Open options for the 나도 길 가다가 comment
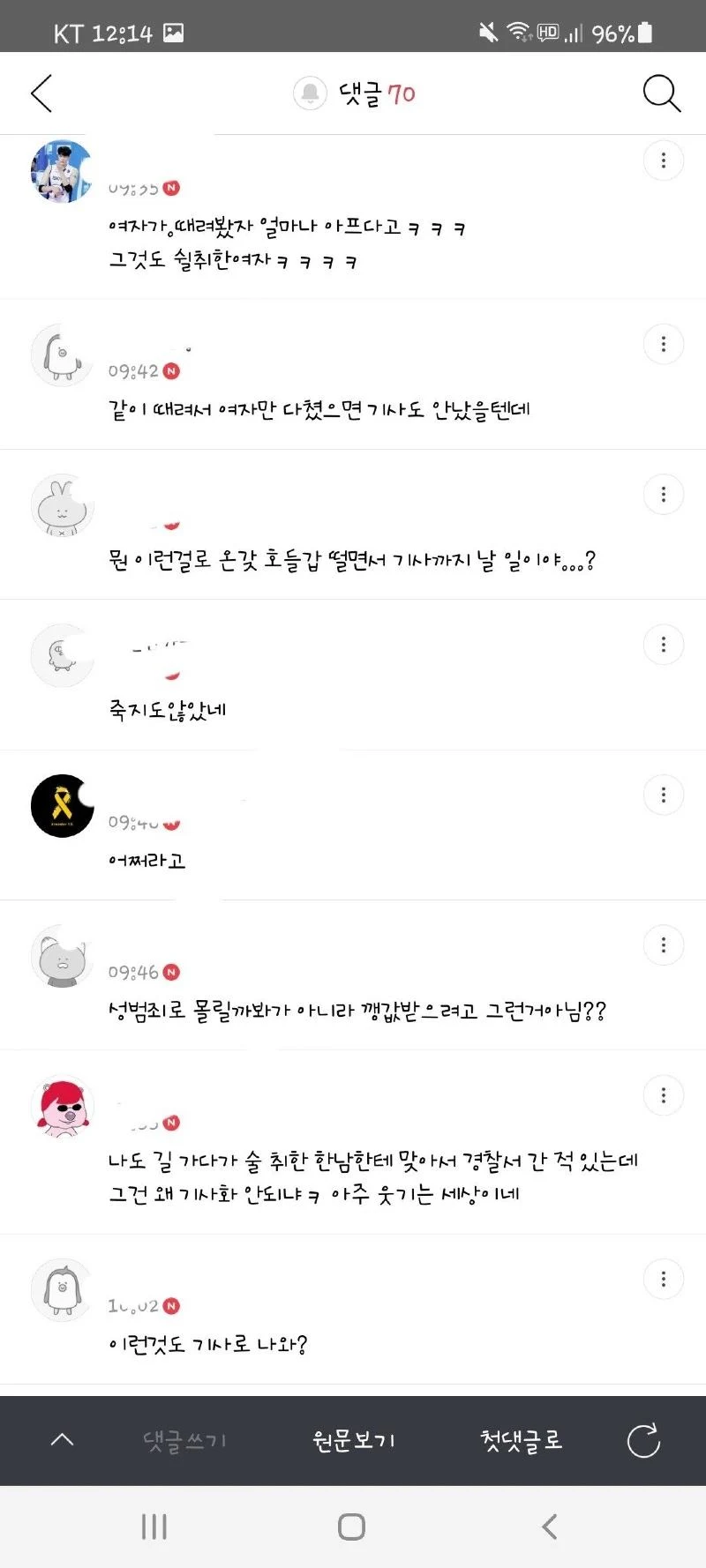This screenshot has height=1568, width=706. click(664, 1096)
